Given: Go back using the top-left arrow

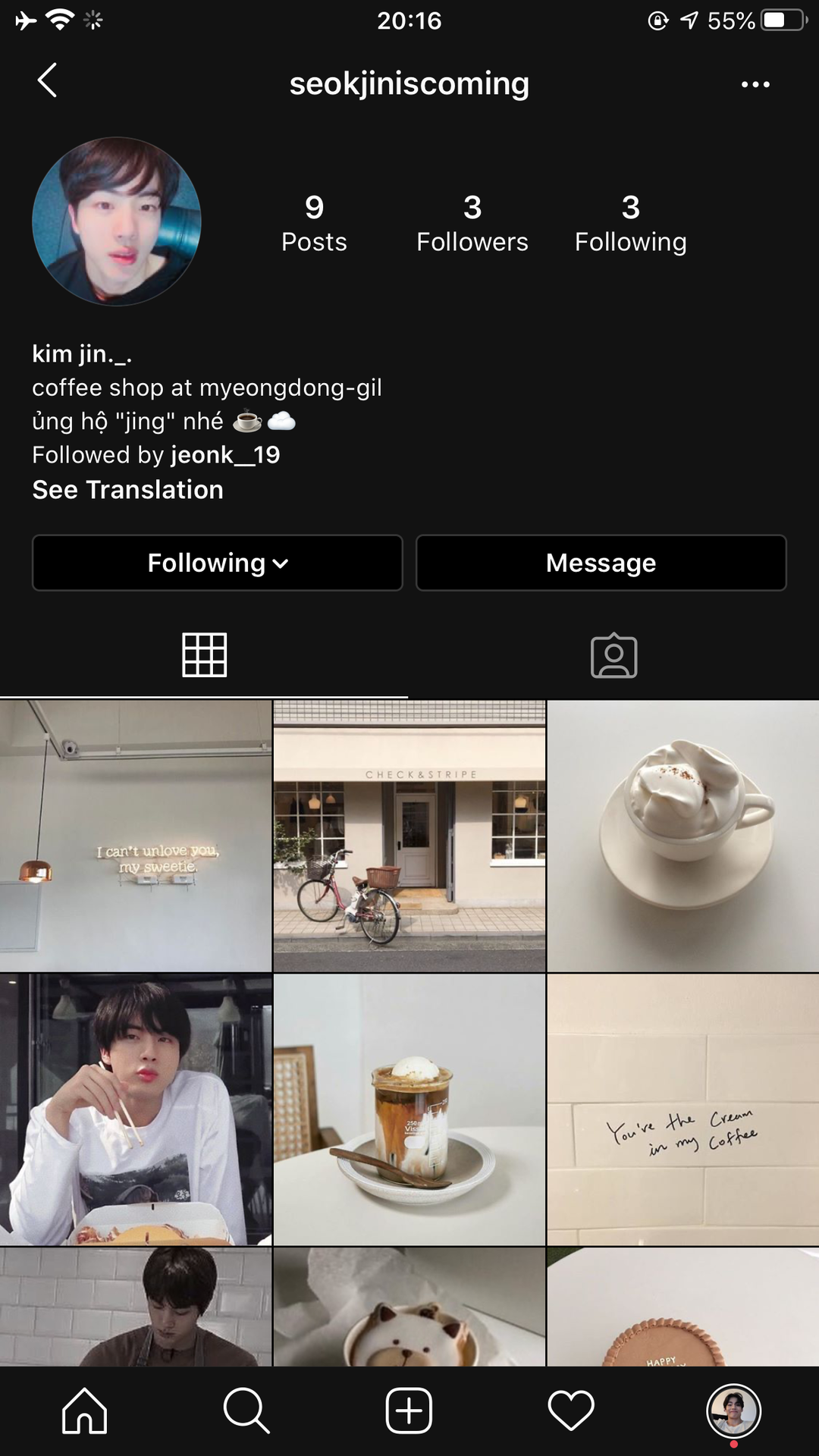Looking at the screenshot, I should click(x=47, y=80).
